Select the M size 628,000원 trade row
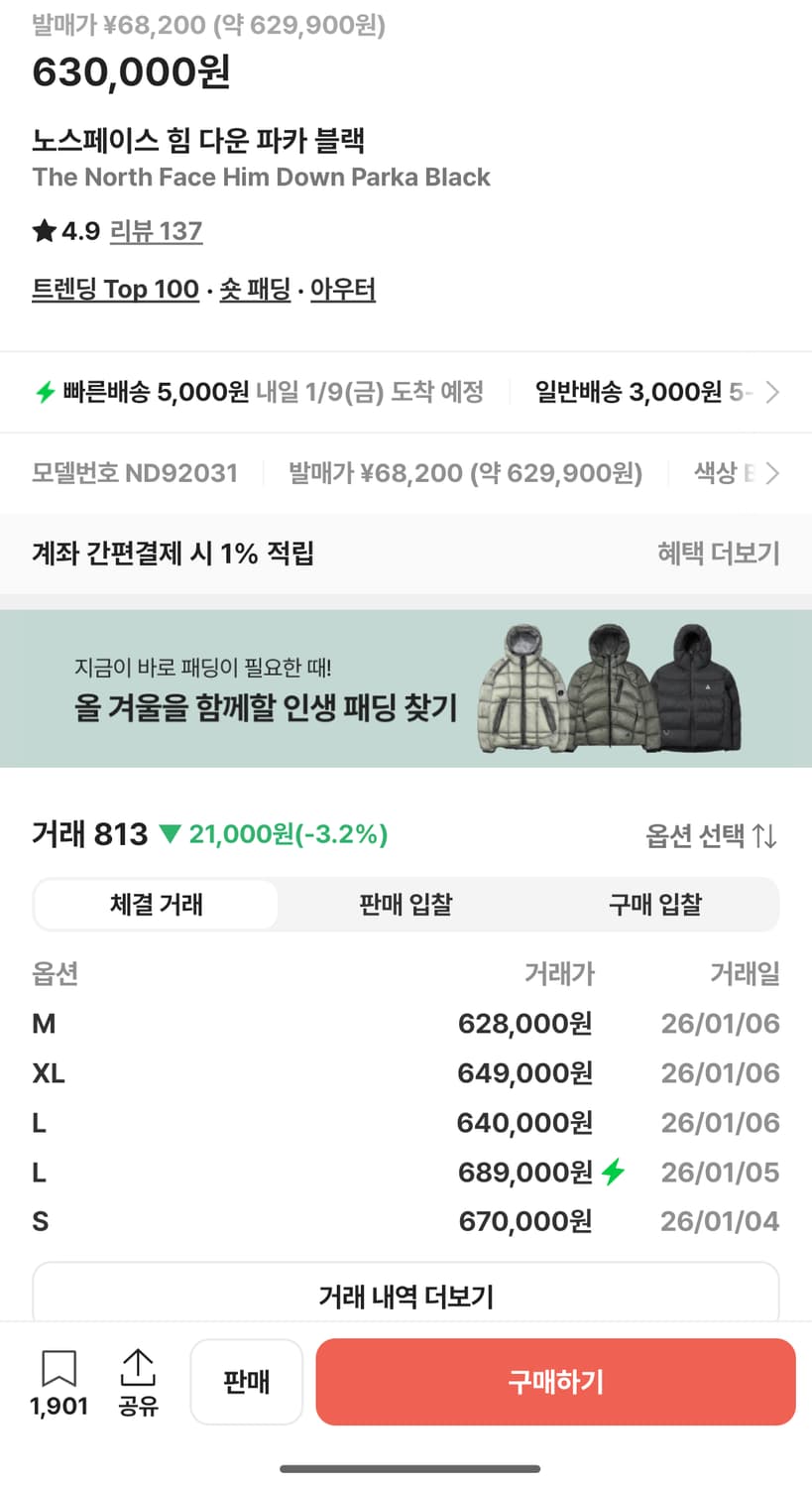This screenshot has height=1488, width=812. [406, 1023]
